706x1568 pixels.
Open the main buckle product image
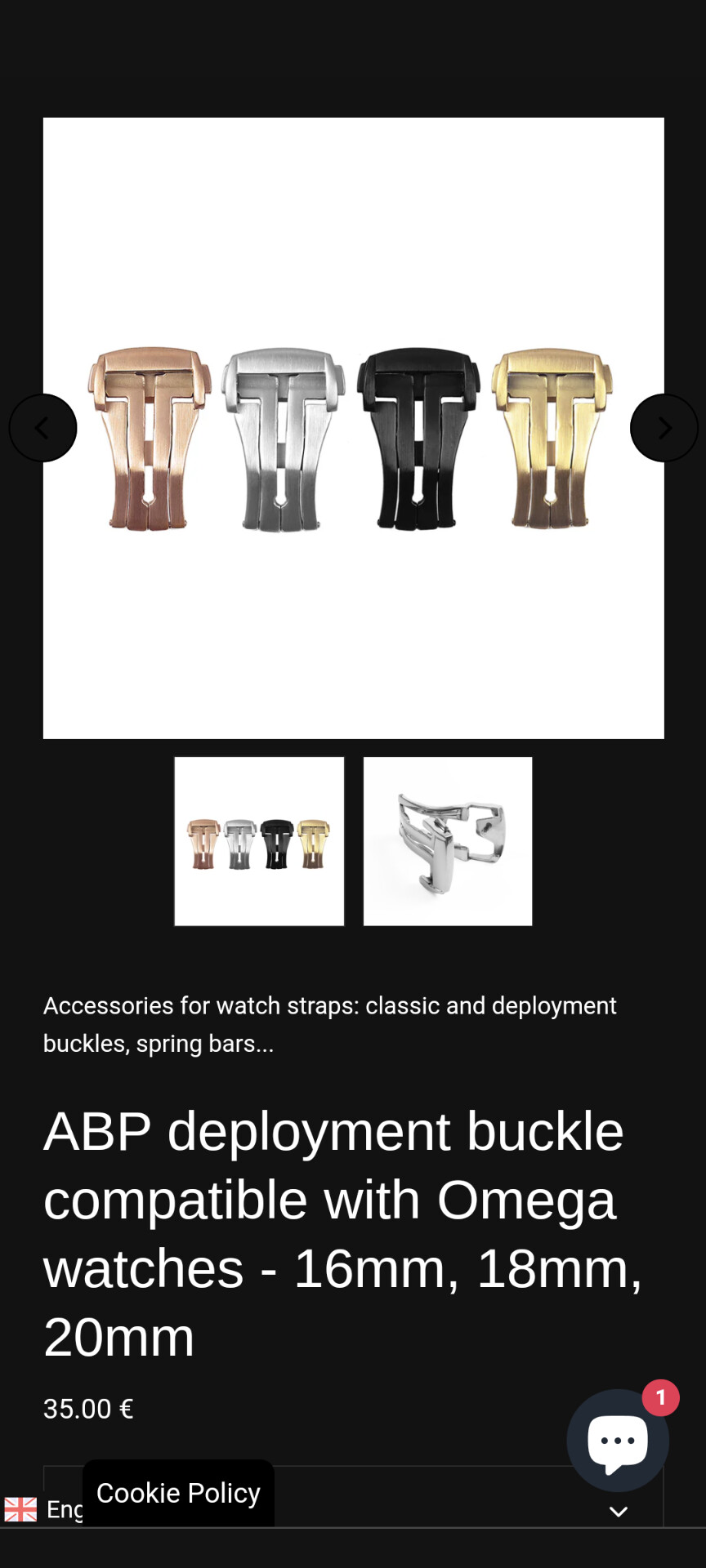click(354, 428)
